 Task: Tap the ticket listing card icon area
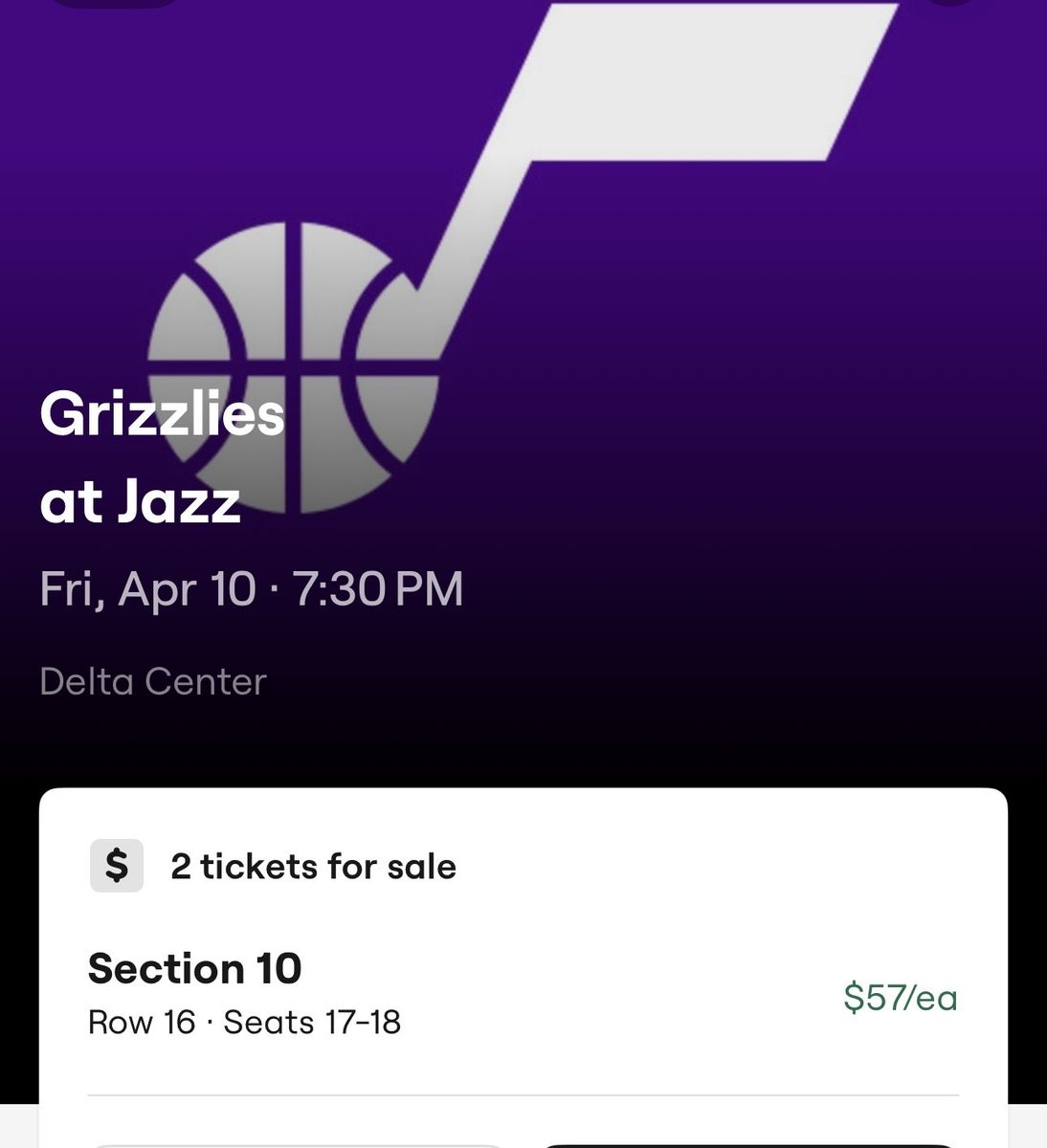115,866
